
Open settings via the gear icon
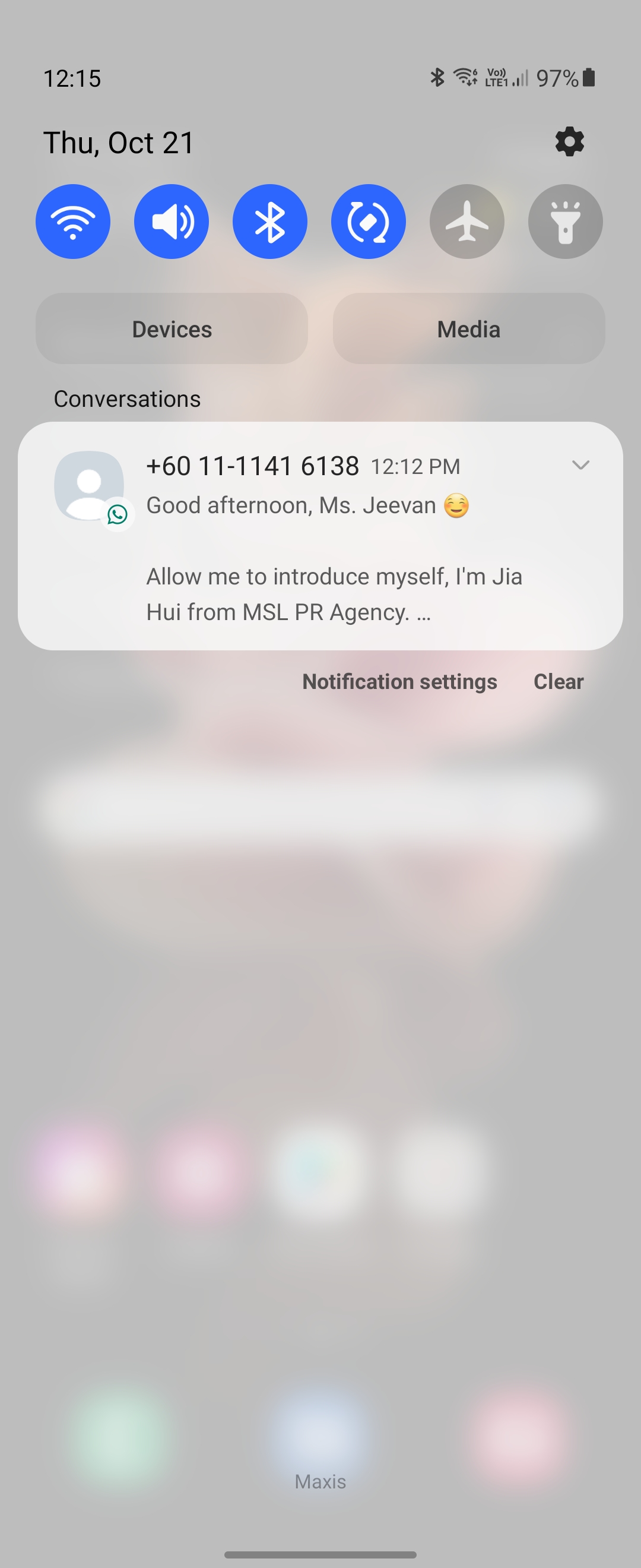(x=569, y=142)
